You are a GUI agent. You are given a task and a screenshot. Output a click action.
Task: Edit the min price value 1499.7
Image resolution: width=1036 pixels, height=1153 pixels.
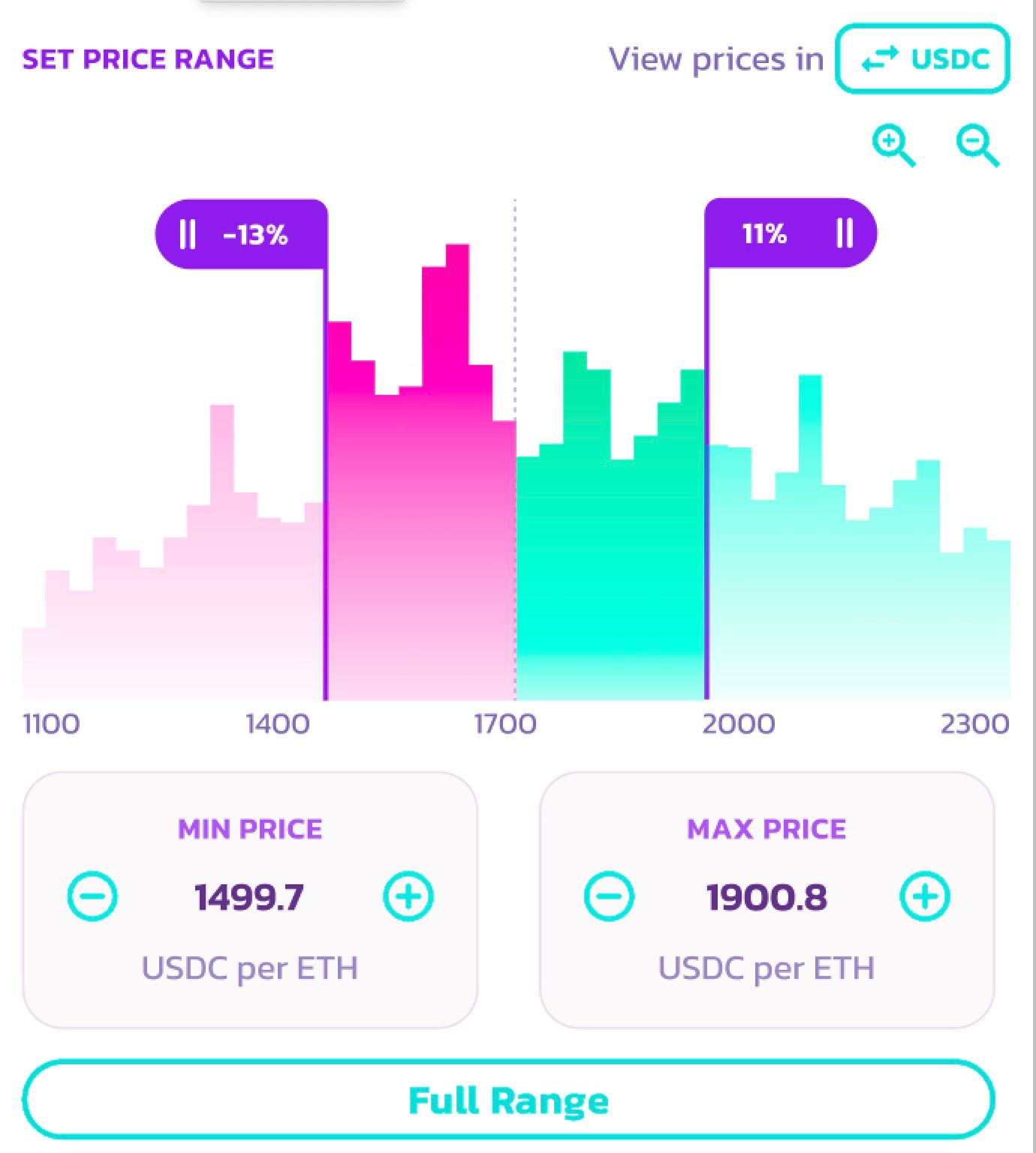tap(249, 897)
